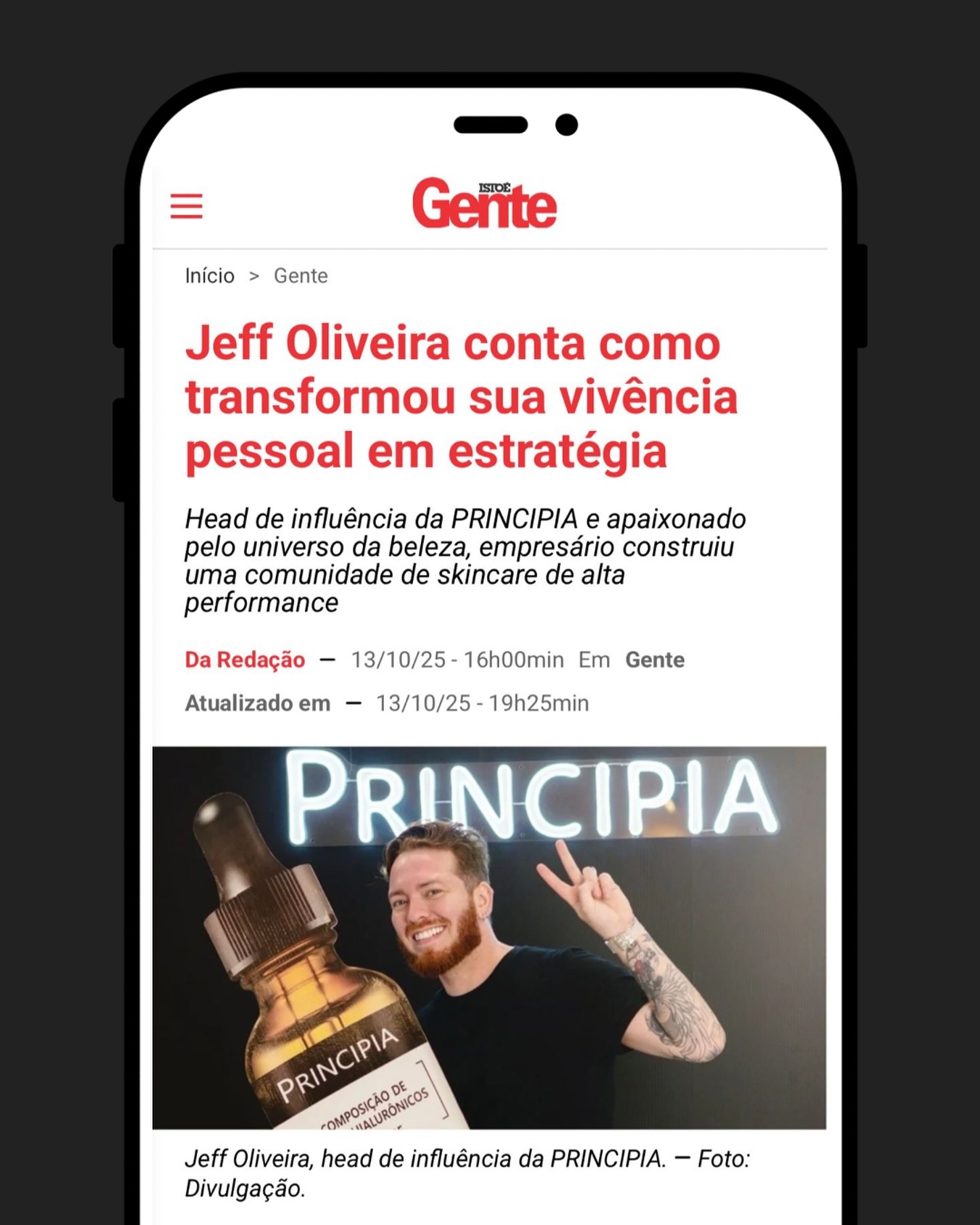The width and height of the screenshot is (980, 1225).
Task: Select the Início breadcrumb link
Action: click(x=209, y=276)
